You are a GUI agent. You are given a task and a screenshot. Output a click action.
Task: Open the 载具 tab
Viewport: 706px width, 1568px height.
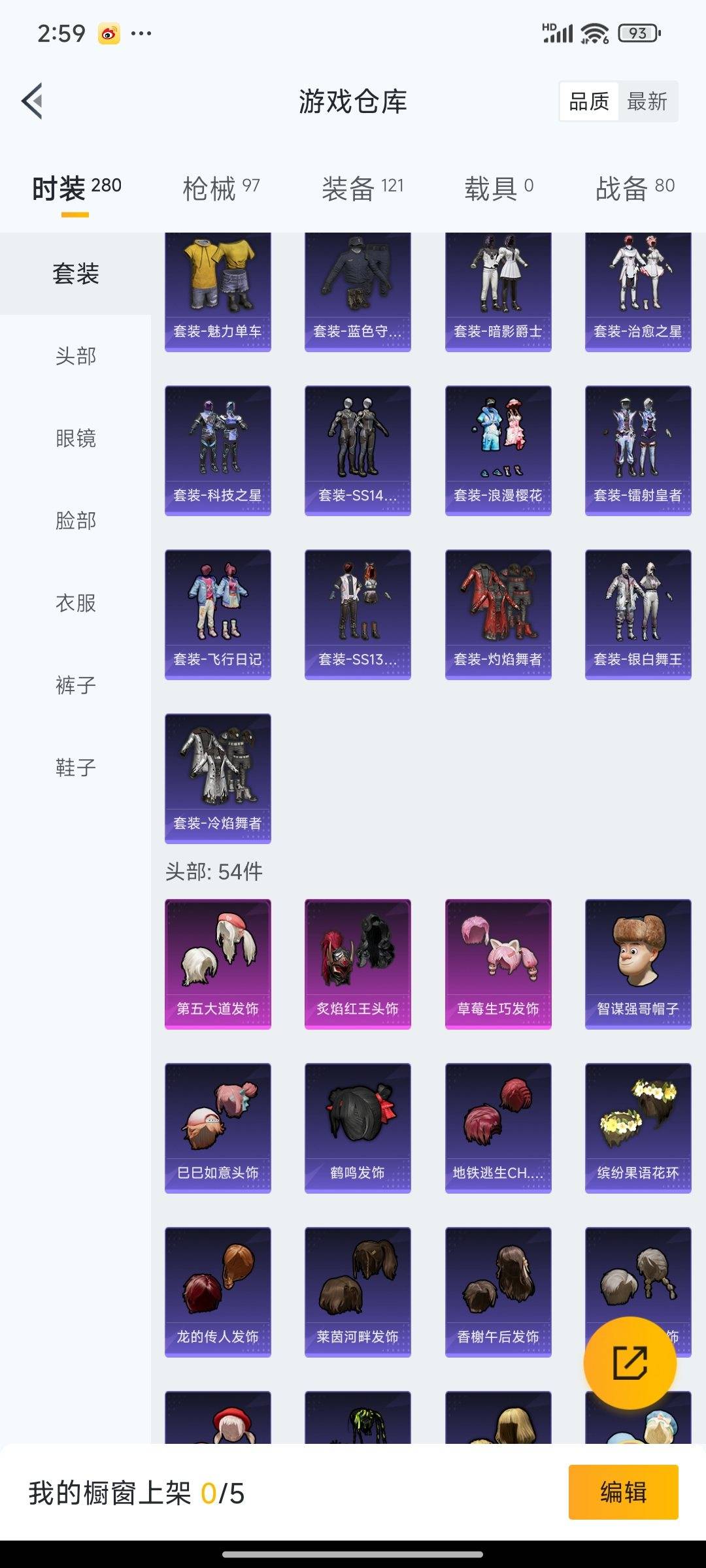(499, 188)
